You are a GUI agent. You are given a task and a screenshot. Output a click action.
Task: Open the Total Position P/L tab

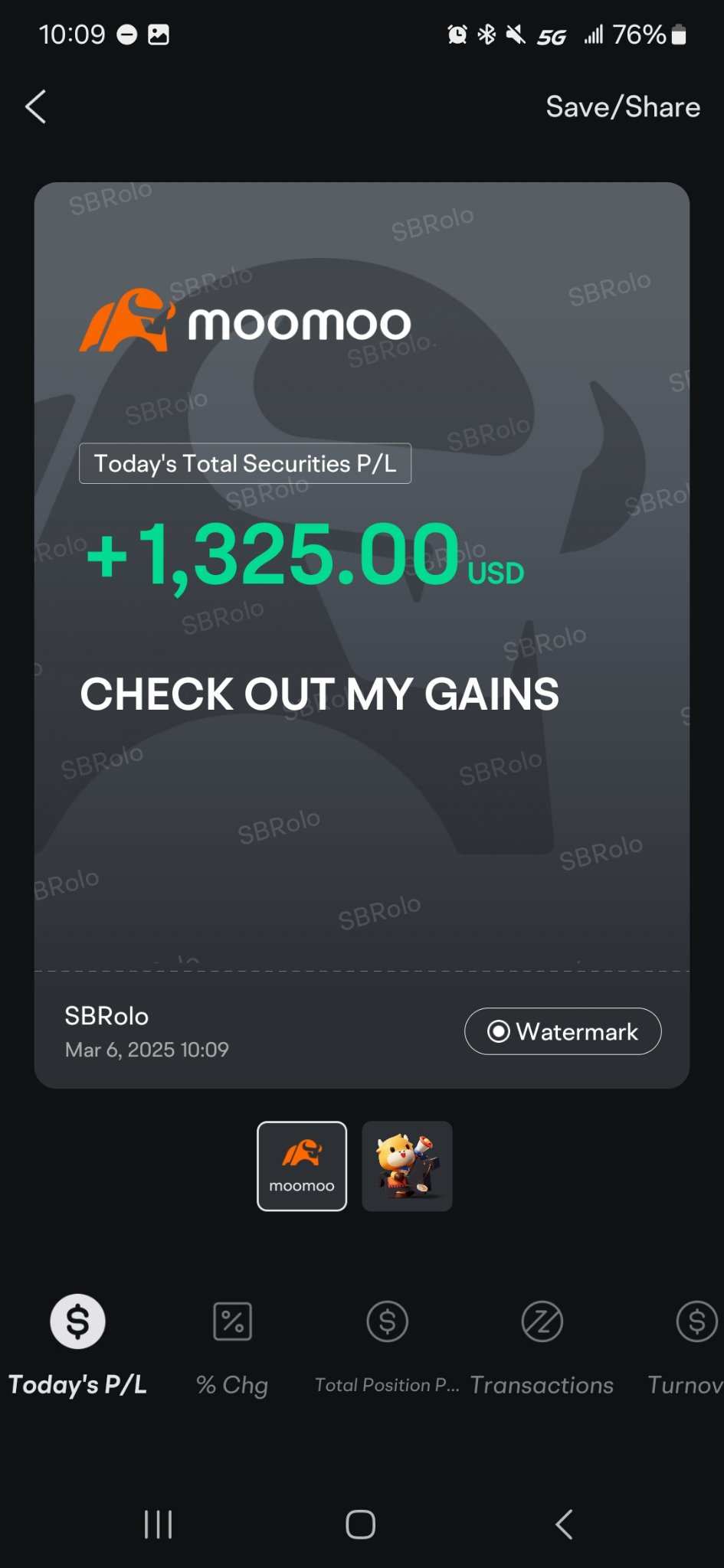387,1341
